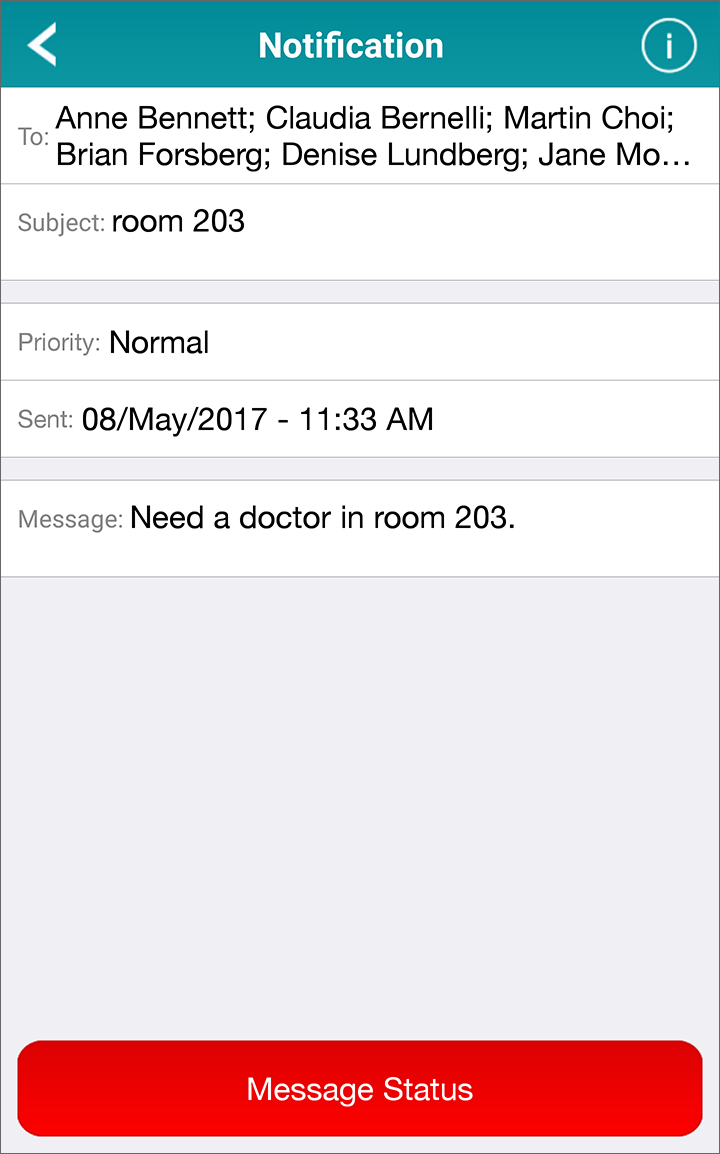Expand the To recipients list
Image resolution: width=720 pixels, height=1154 pixels.
pos(360,136)
